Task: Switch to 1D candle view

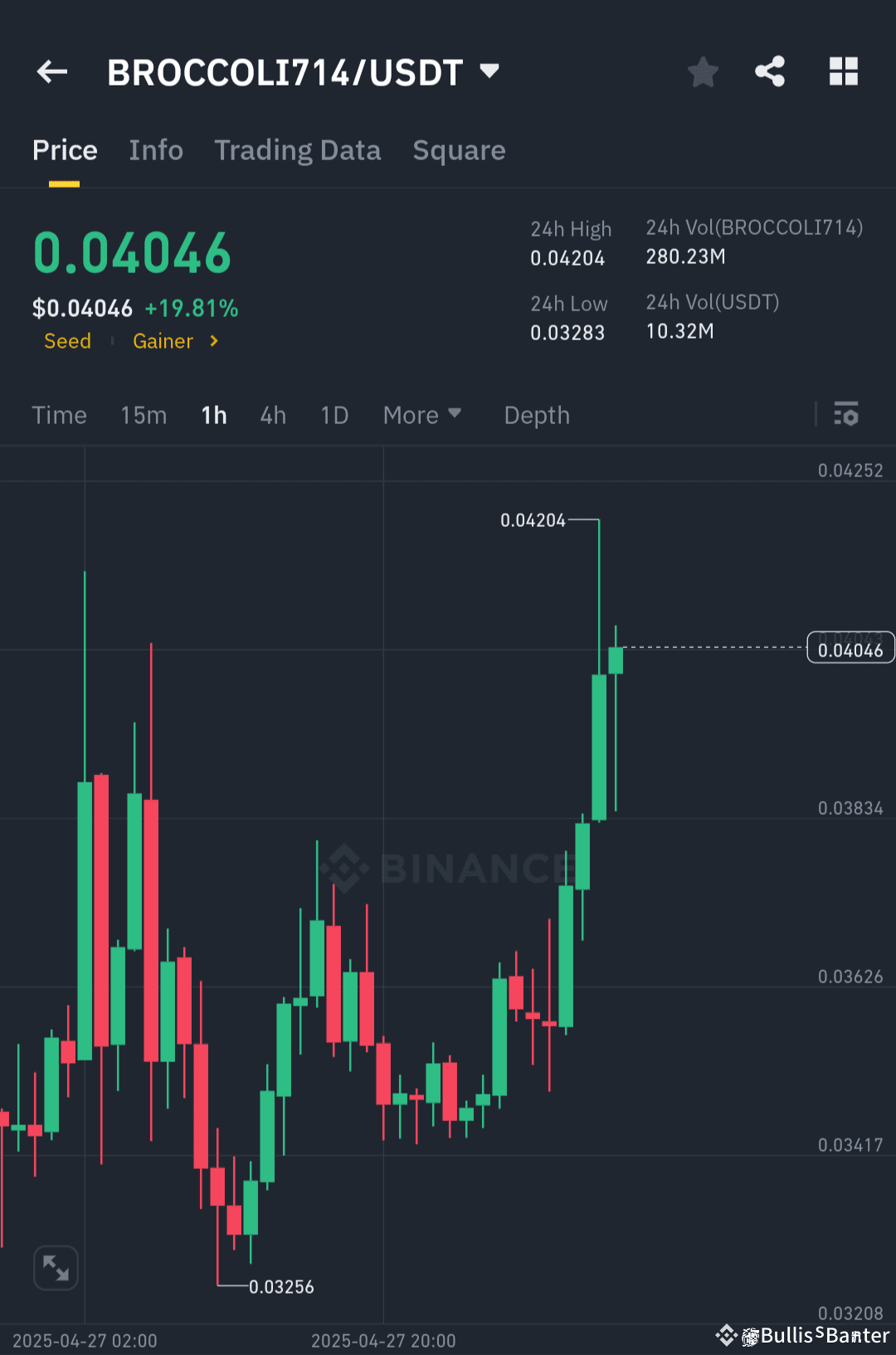Action: 334,415
